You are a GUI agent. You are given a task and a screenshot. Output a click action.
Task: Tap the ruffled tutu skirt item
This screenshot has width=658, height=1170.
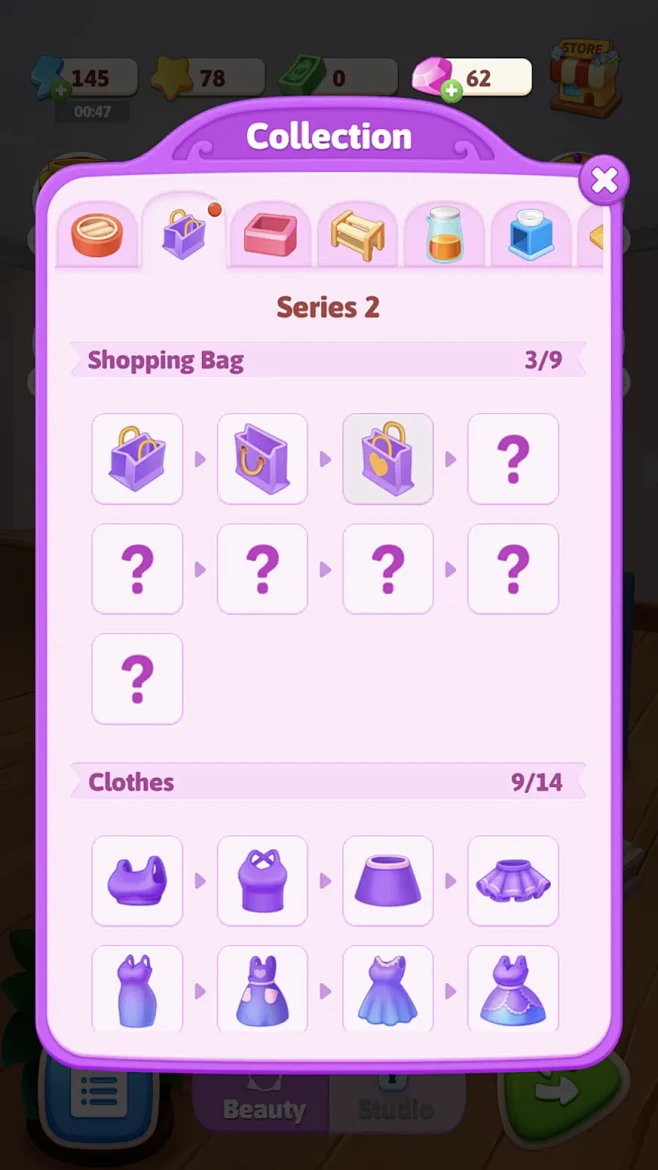tap(513, 881)
